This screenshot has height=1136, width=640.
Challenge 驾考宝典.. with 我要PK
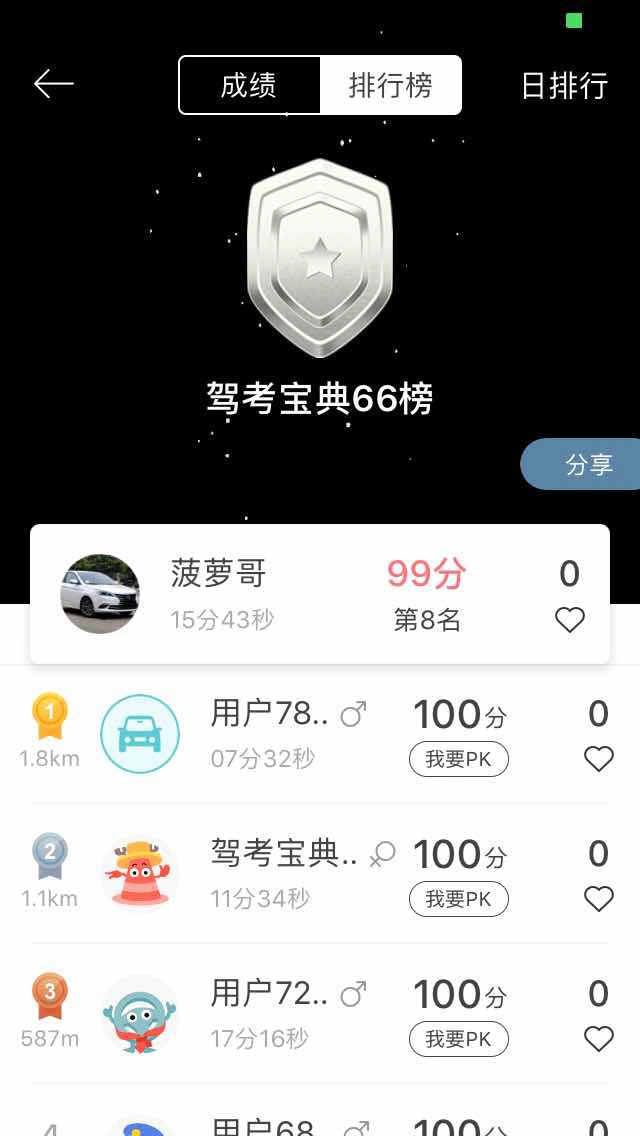[x=459, y=900]
